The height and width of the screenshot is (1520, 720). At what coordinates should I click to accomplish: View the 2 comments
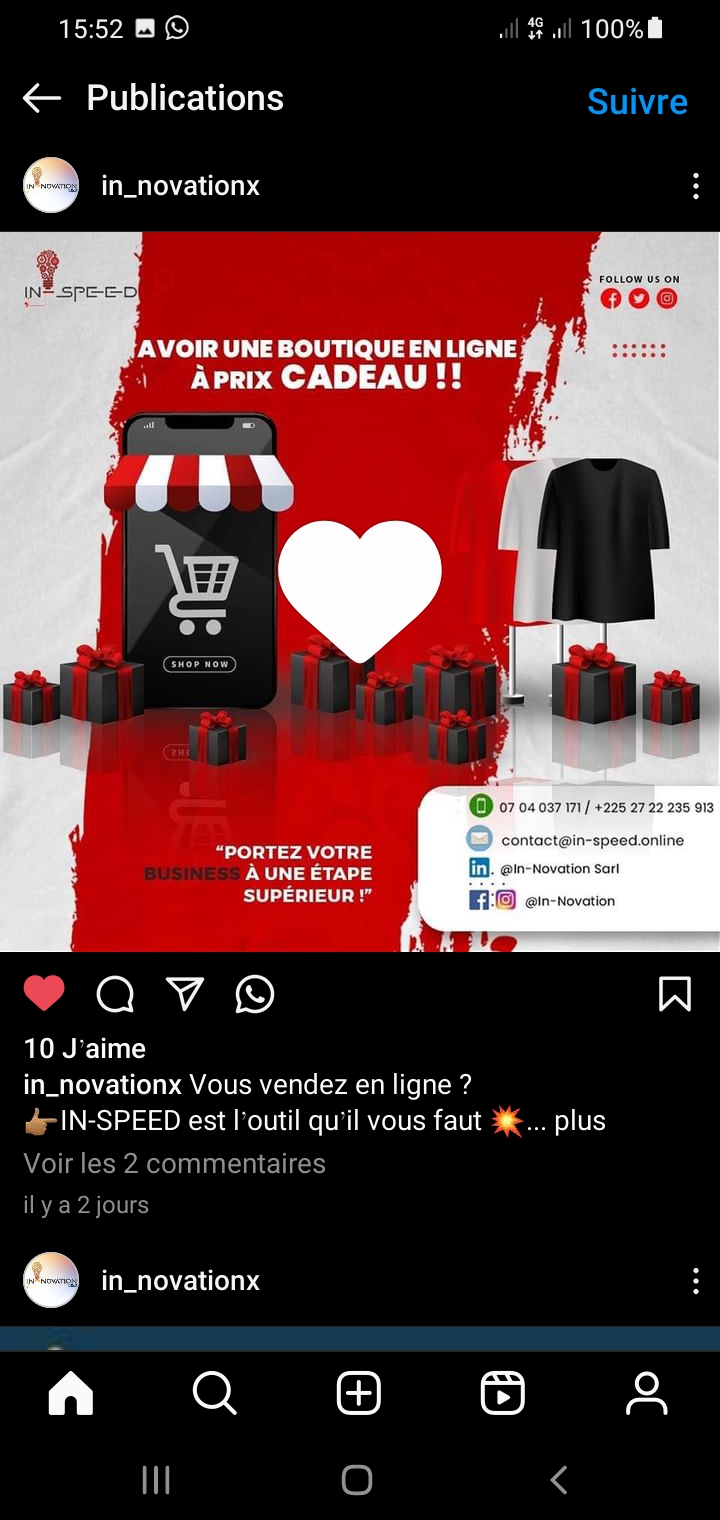pos(174,1163)
